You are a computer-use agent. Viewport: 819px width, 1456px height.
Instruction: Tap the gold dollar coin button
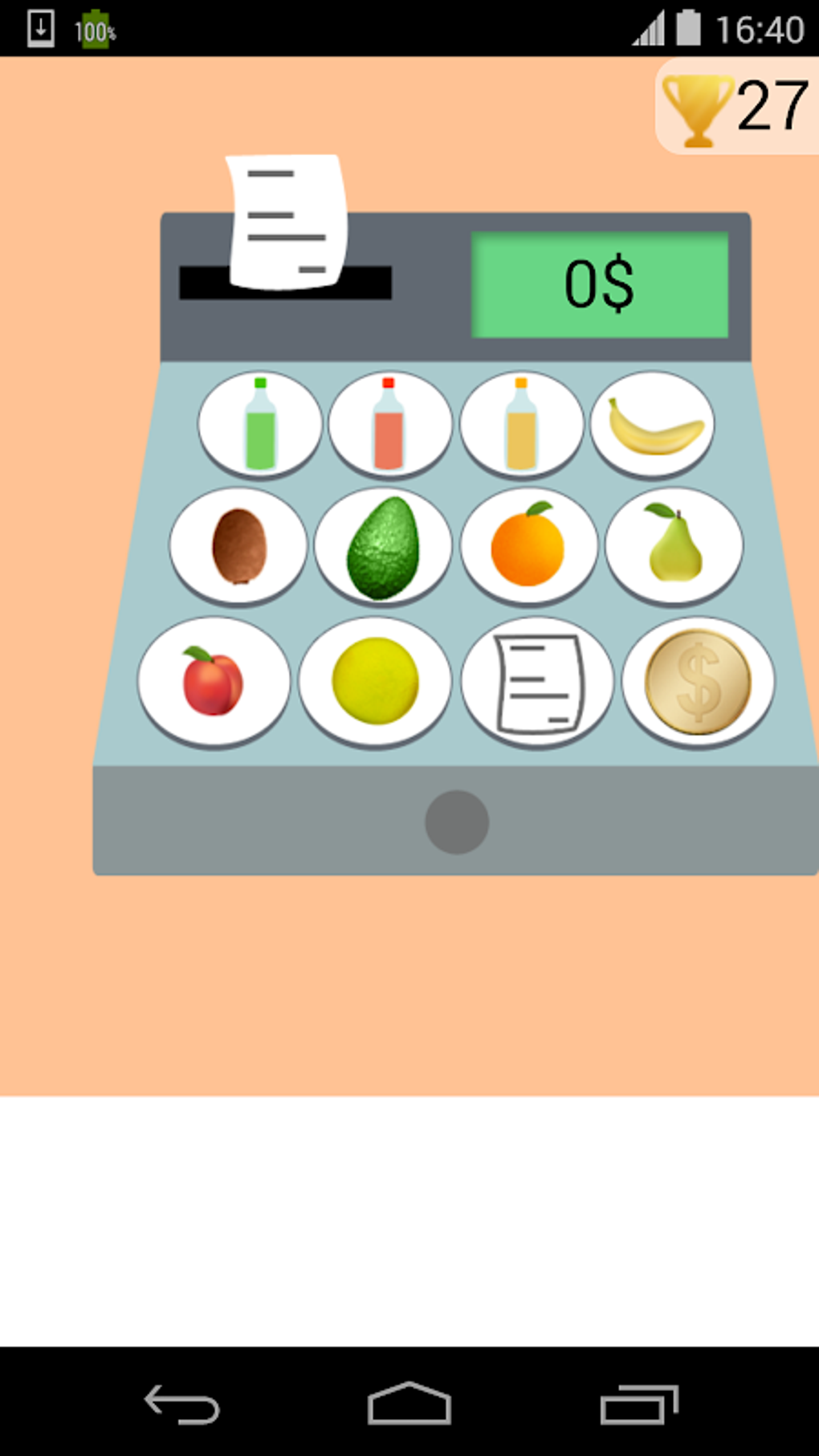point(699,682)
